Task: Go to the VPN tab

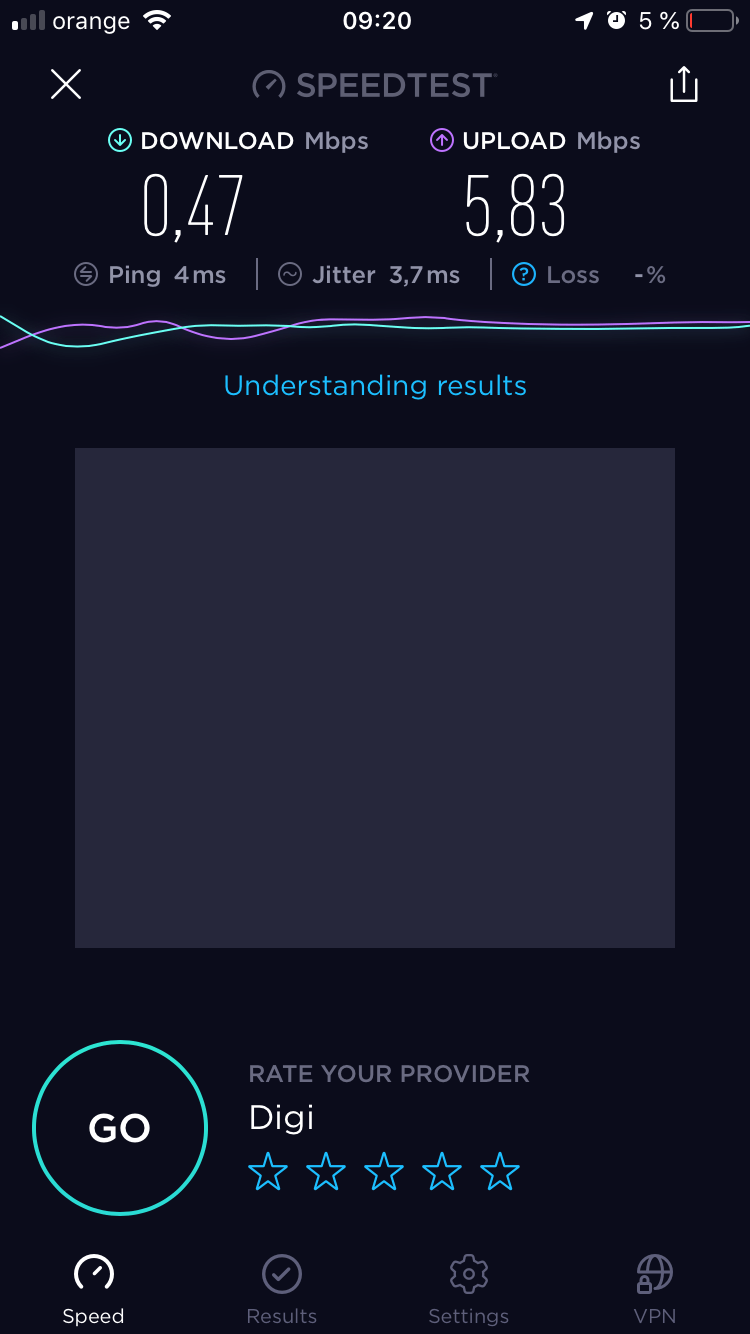Action: (x=655, y=1289)
